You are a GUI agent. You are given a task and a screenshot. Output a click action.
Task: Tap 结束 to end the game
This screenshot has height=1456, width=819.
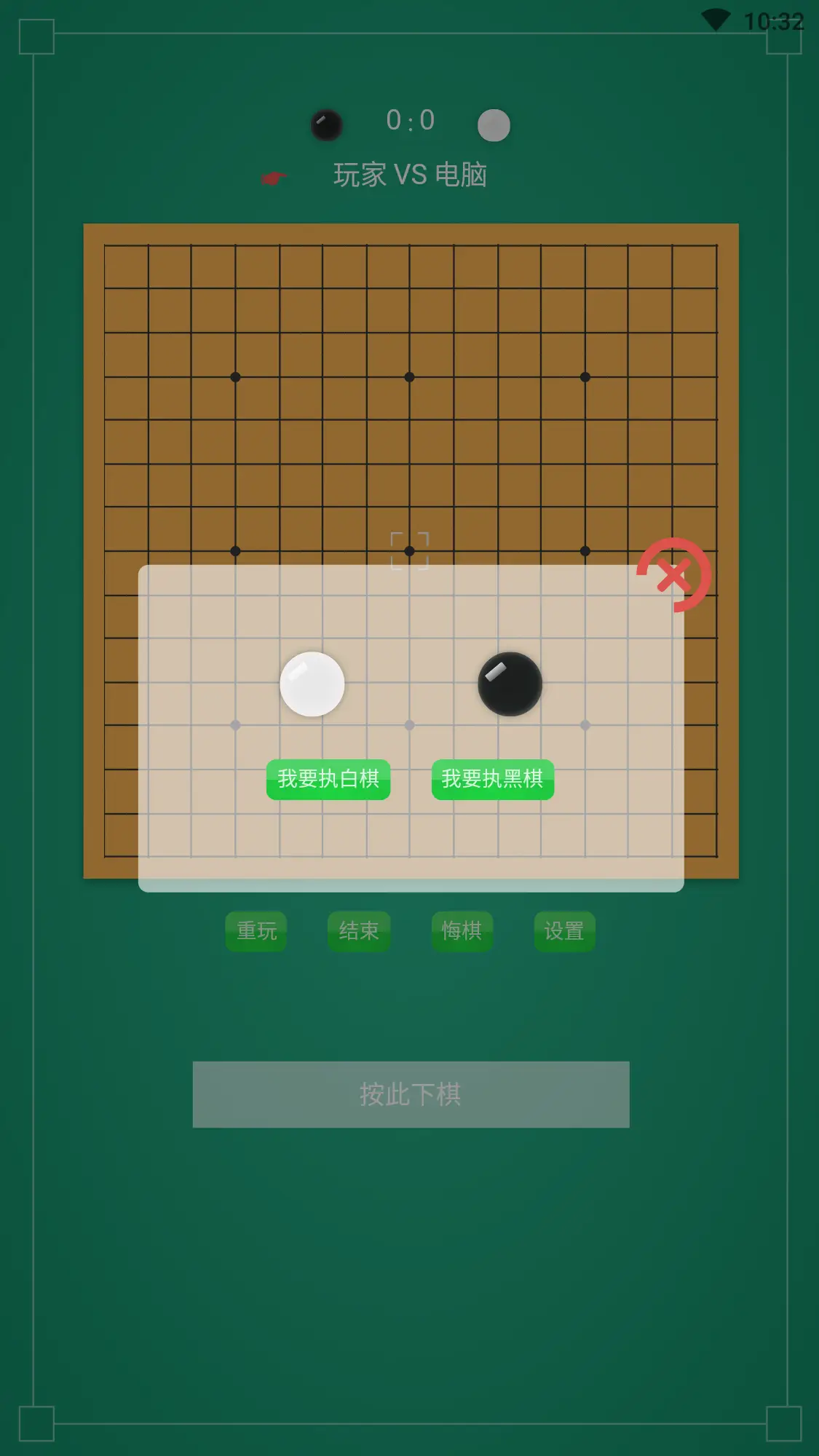pos(359,931)
